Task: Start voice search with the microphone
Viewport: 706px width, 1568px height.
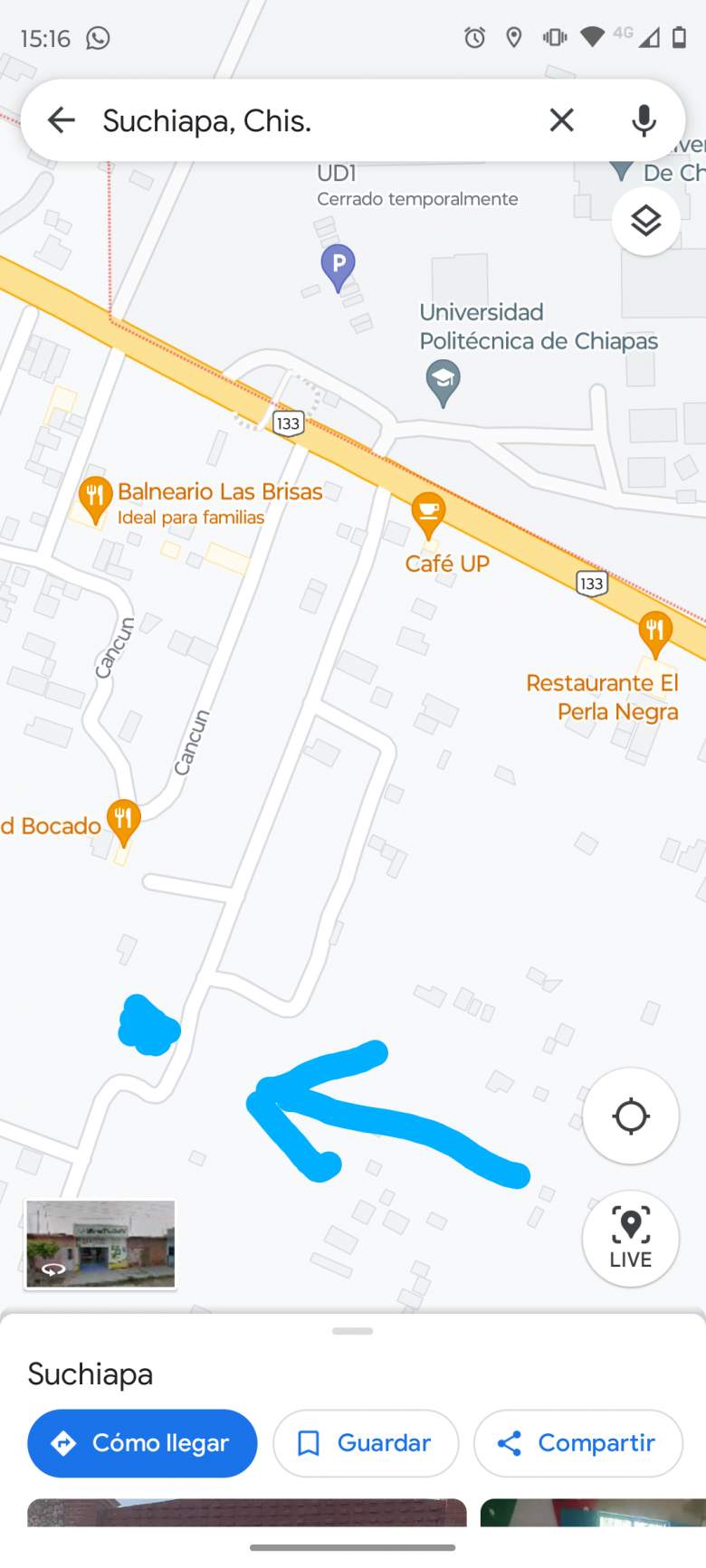Action: pyautogui.click(x=644, y=120)
